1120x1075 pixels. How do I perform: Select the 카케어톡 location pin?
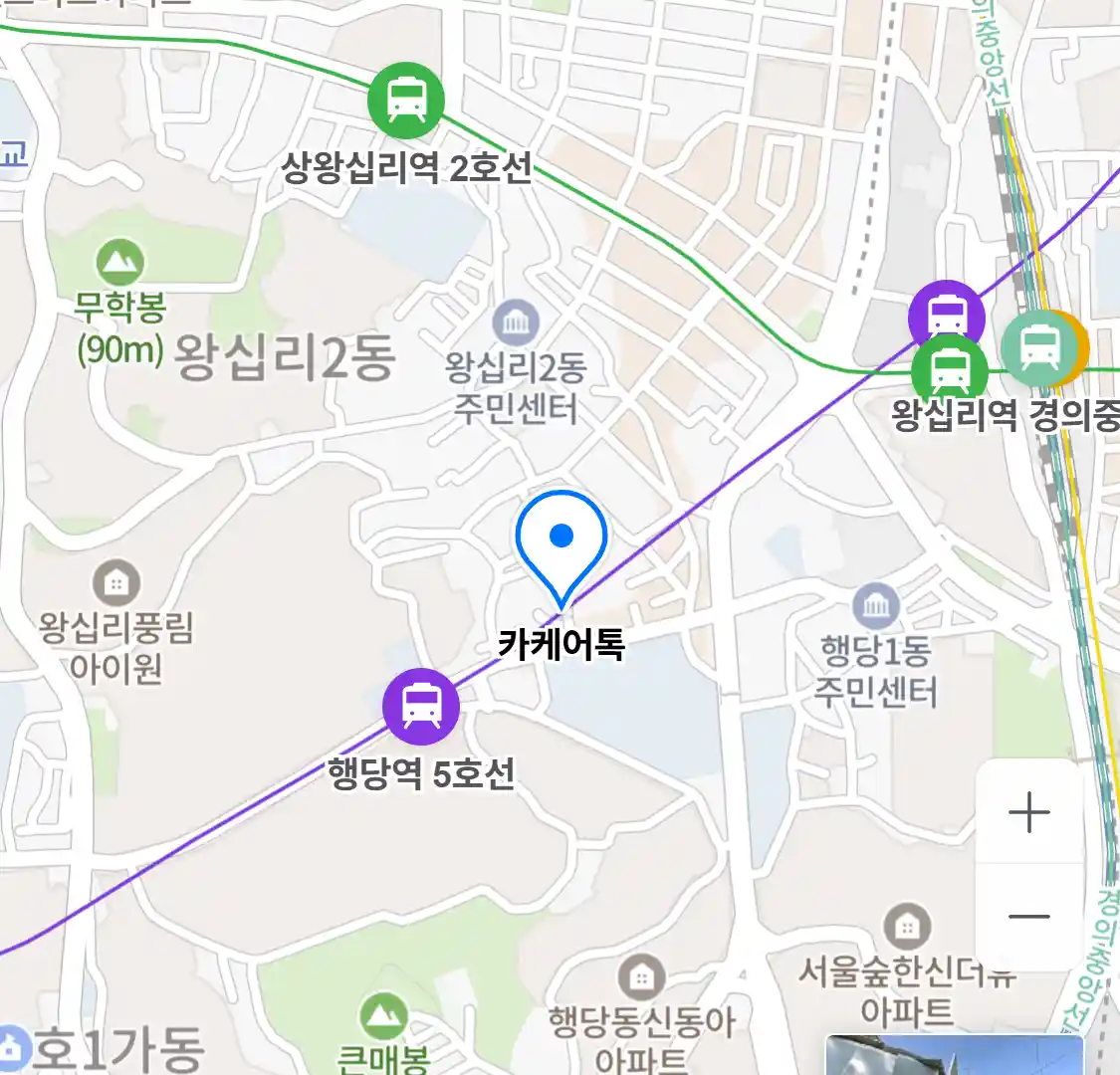tap(561, 543)
